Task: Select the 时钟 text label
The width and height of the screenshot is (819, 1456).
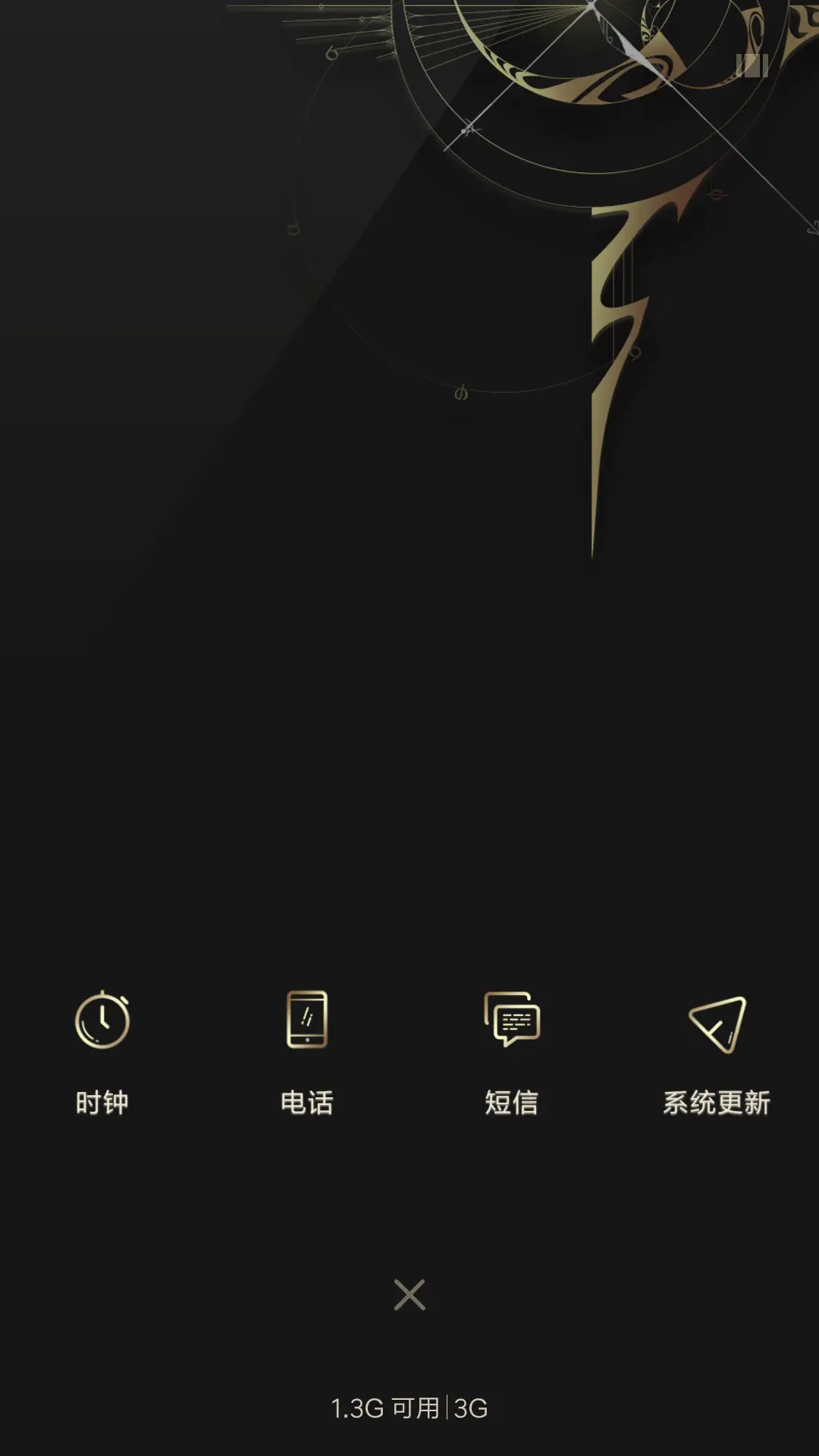Action: [x=102, y=1103]
